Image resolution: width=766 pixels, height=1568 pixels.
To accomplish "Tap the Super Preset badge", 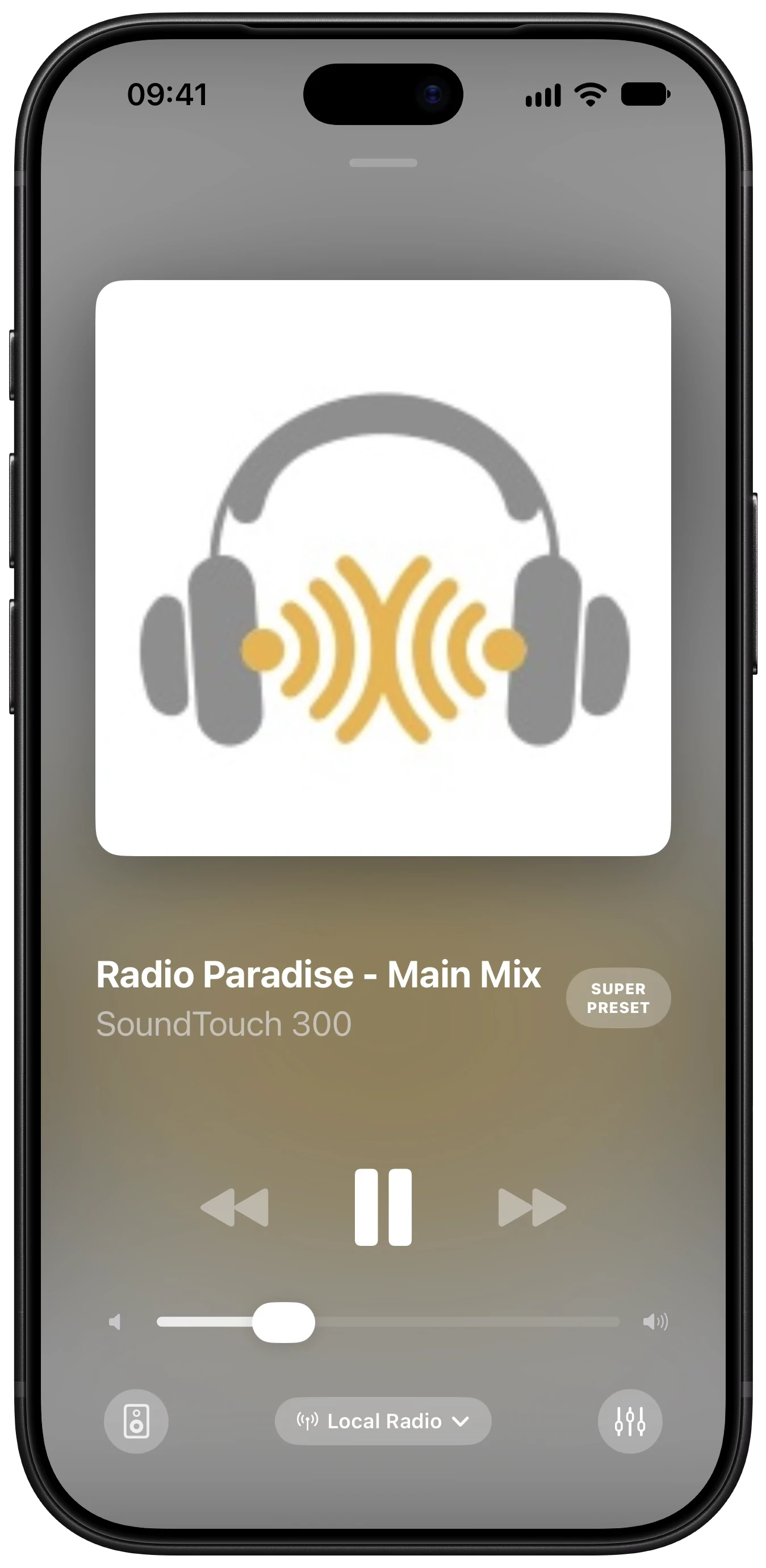I will 618,998.
